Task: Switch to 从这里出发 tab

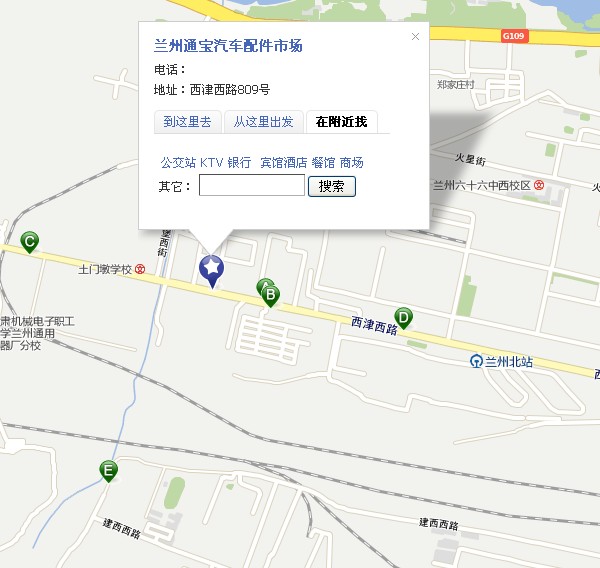Action: coord(263,122)
